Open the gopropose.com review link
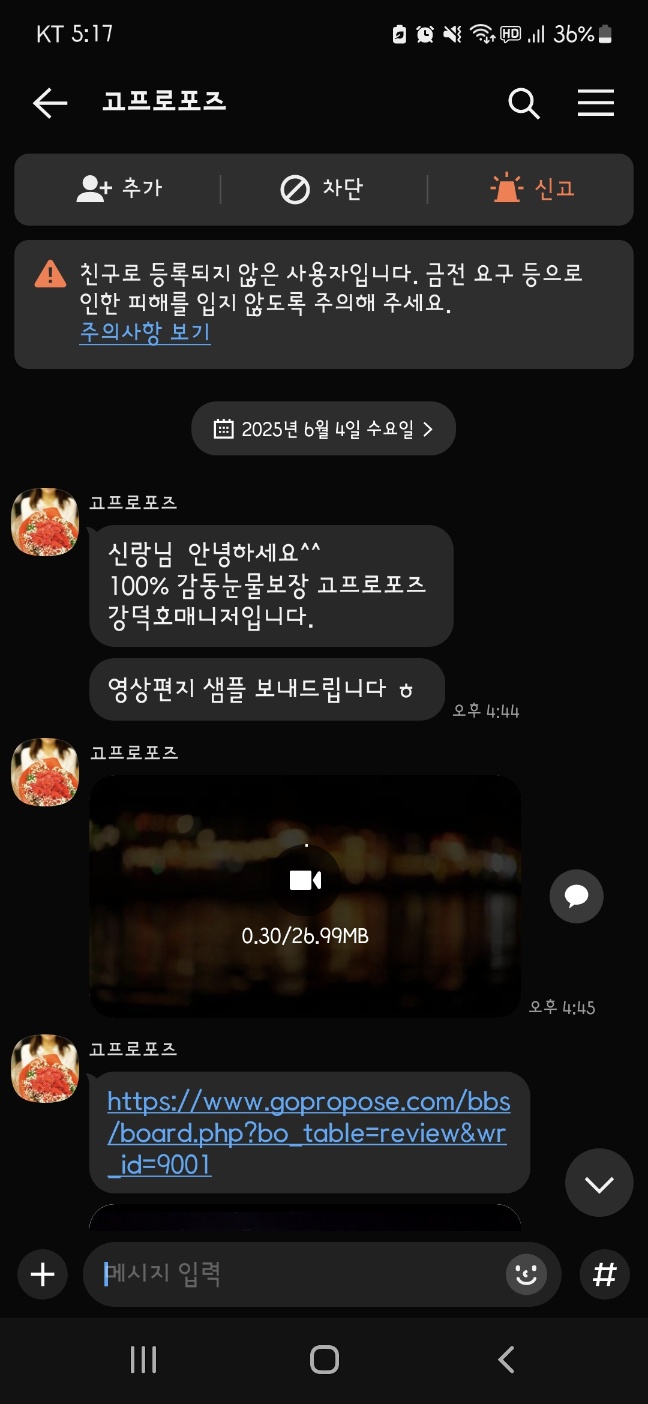 click(308, 1133)
